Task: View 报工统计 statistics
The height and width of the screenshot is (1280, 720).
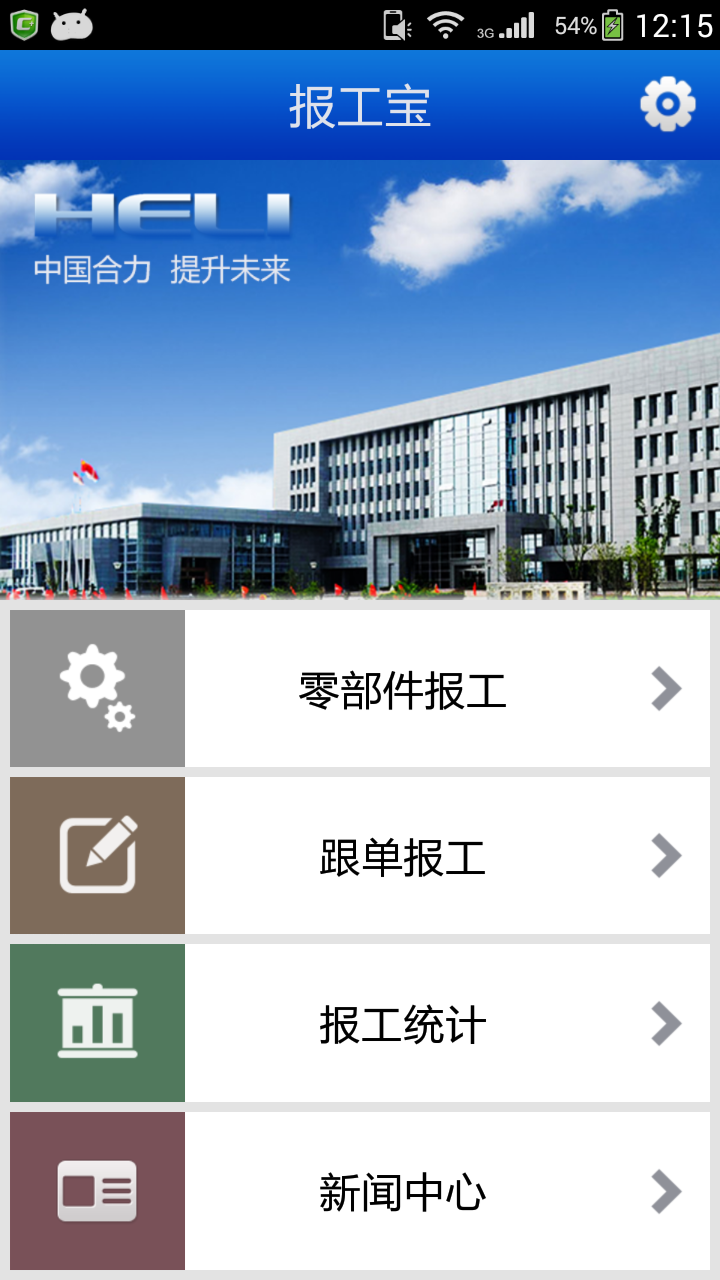Action: point(402,1024)
